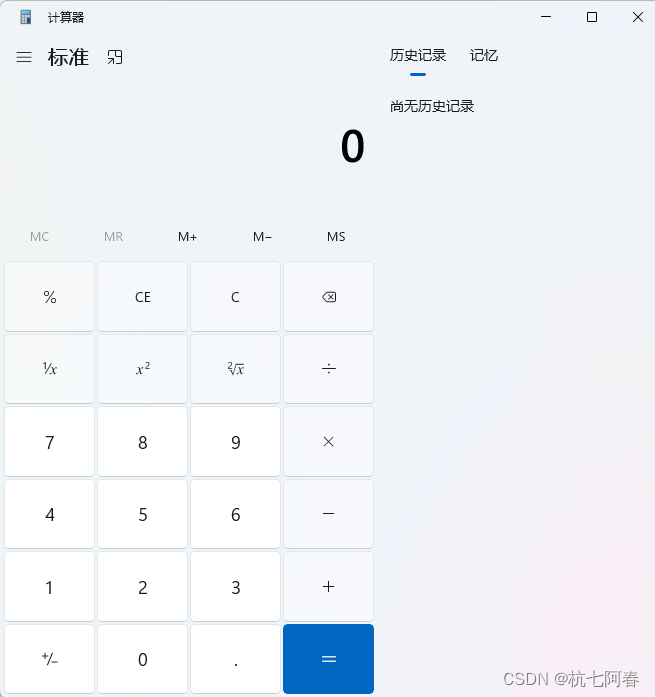
Task: Delete the last digit with backspace
Action: click(x=328, y=297)
